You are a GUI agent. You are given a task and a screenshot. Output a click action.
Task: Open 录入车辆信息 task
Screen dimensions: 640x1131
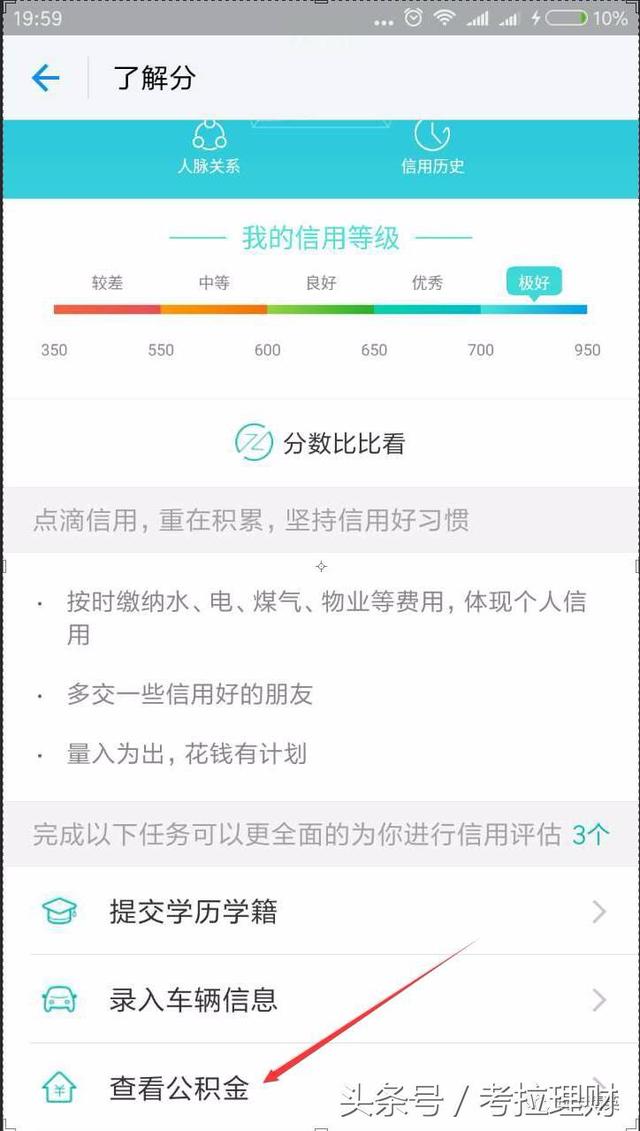320,1000
